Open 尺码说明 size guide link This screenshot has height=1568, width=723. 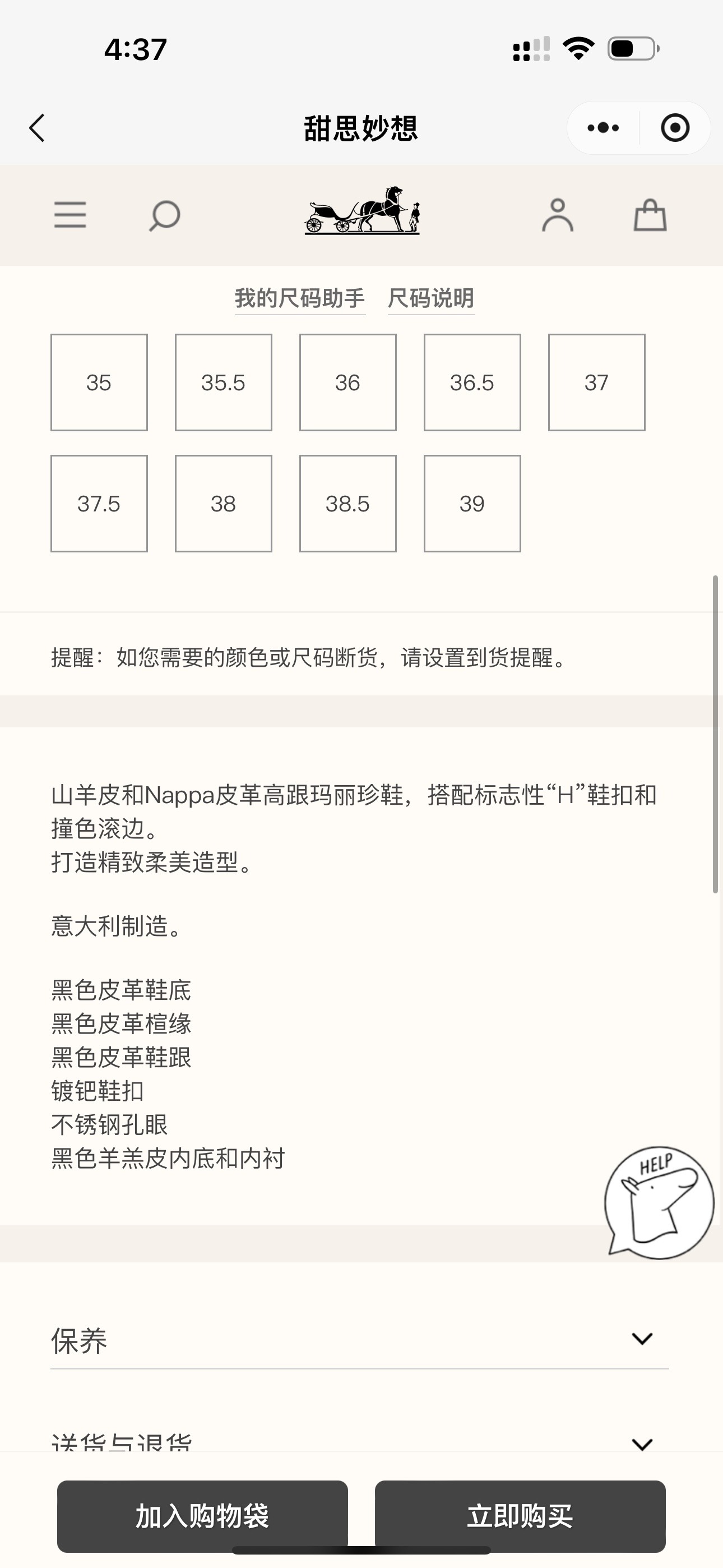click(x=431, y=298)
